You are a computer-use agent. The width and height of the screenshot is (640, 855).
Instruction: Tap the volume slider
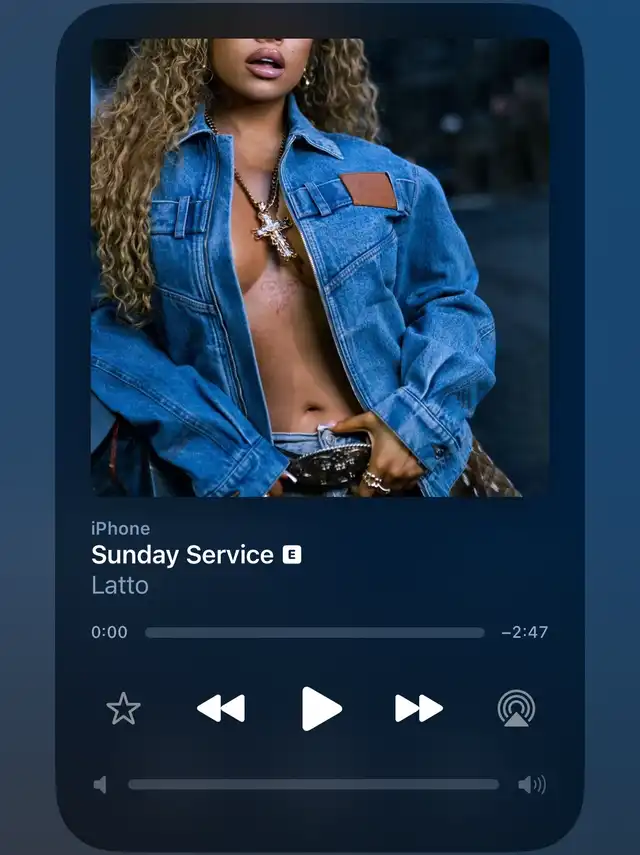(x=313, y=785)
